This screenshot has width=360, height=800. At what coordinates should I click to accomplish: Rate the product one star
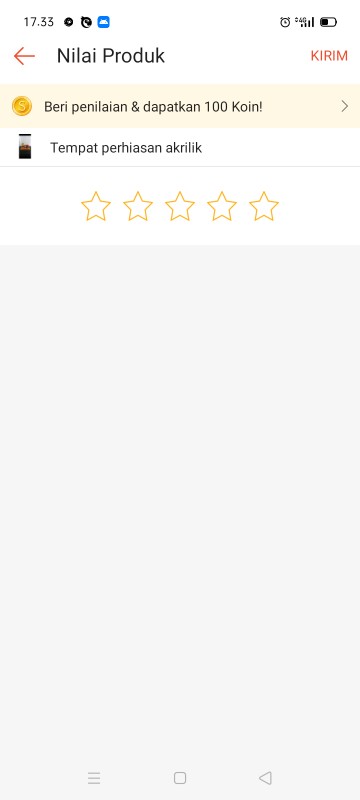(x=96, y=206)
